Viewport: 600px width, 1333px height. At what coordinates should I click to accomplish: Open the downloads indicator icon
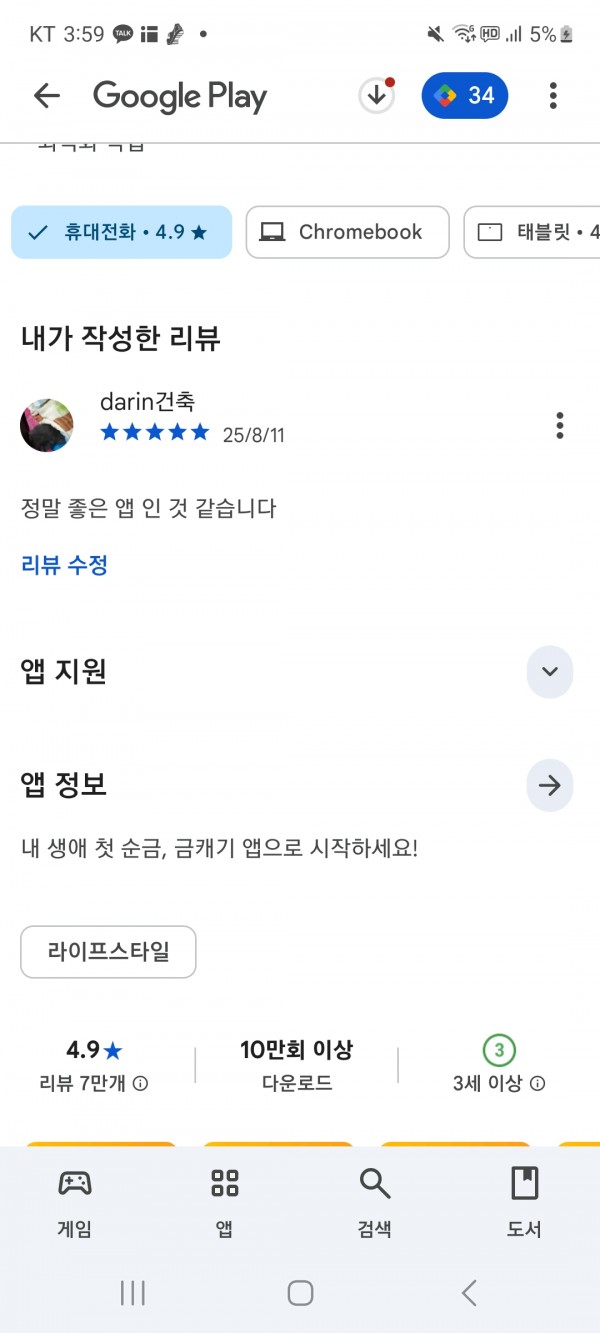pyautogui.click(x=377, y=96)
